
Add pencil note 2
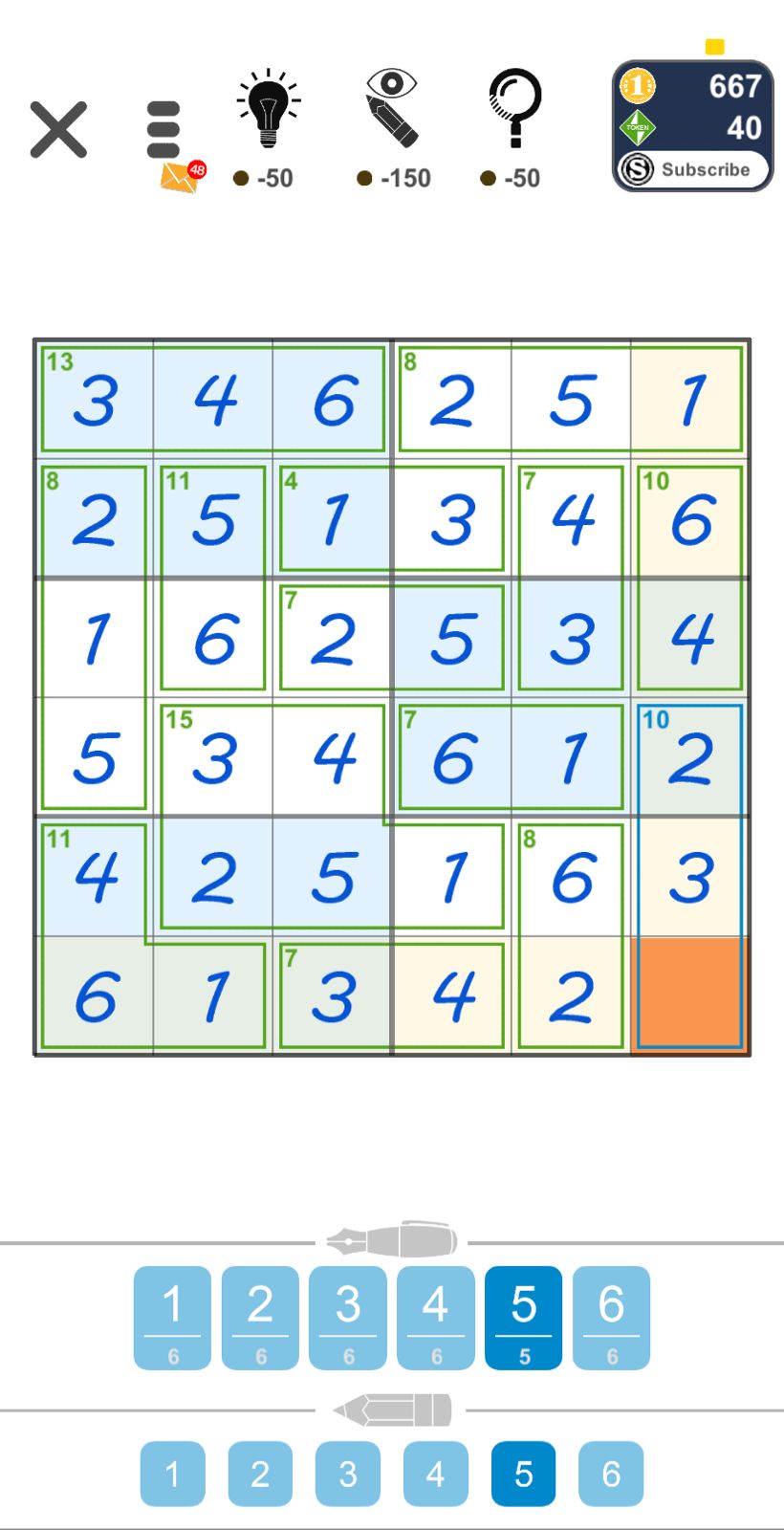tap(260, 1474)
